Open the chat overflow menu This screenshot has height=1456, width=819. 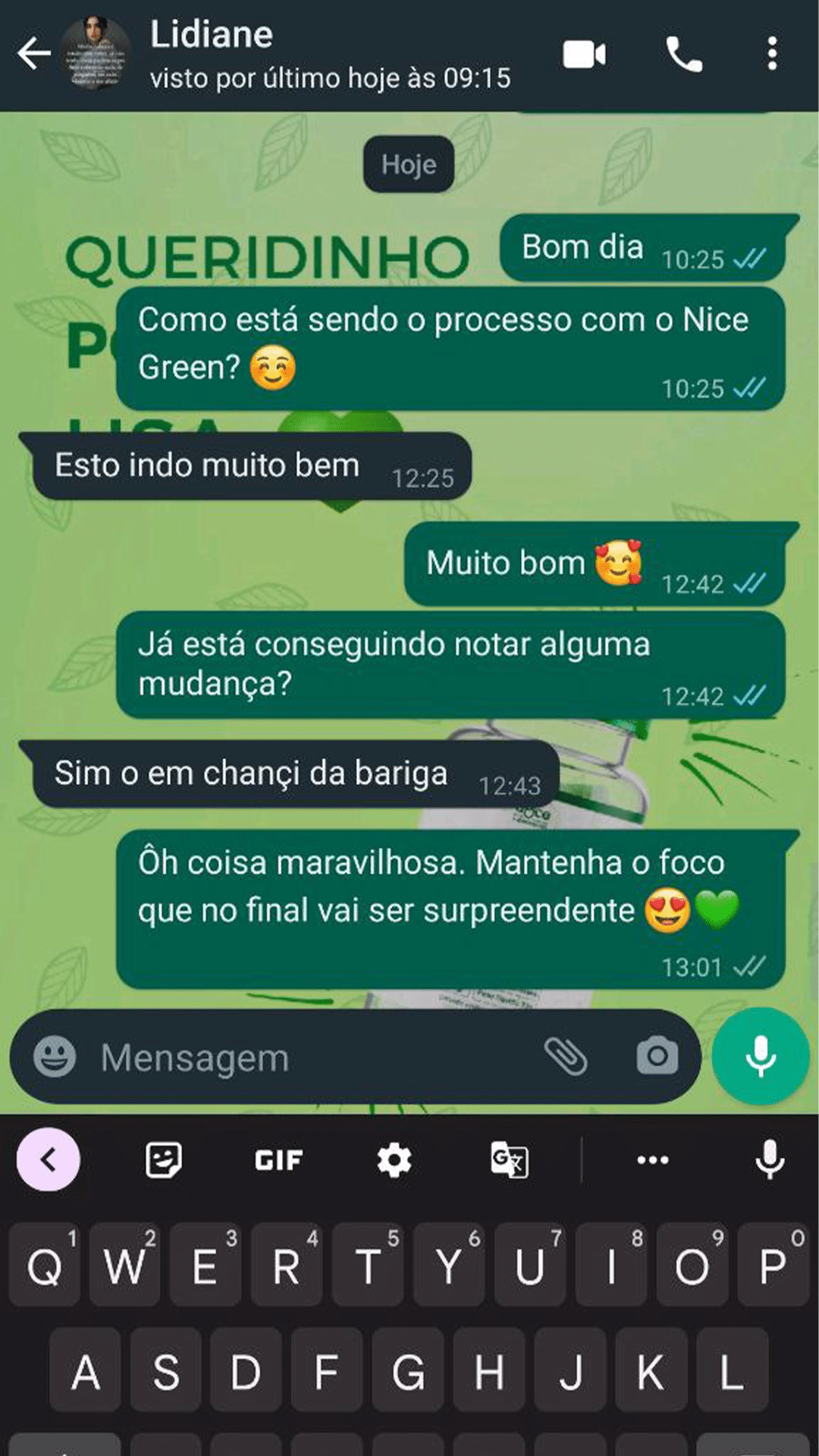[x=772, y=55]
